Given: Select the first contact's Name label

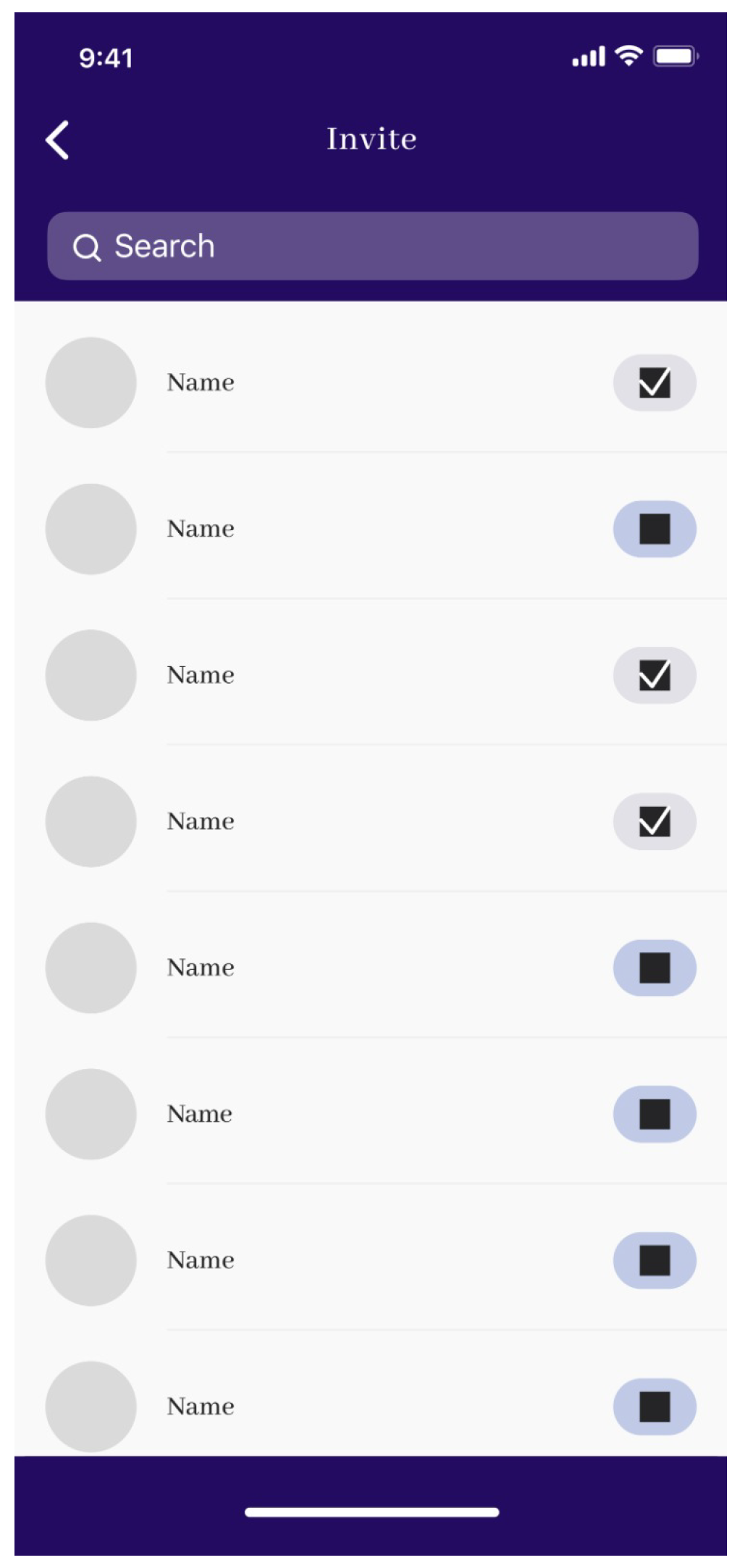Looking at the screenshot, I should [x=200, y=382].
